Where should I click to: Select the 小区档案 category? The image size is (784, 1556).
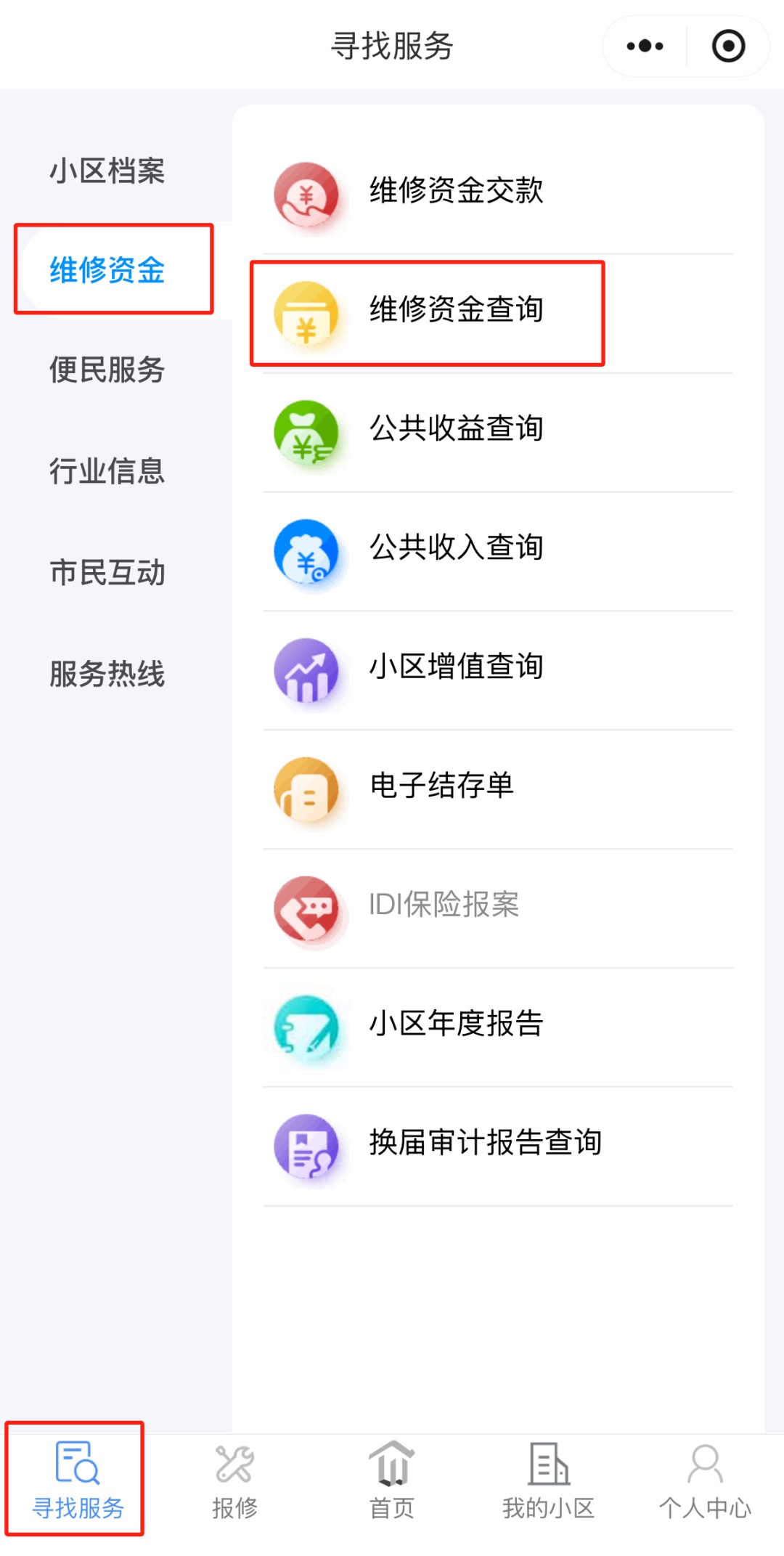pos(107,171)
